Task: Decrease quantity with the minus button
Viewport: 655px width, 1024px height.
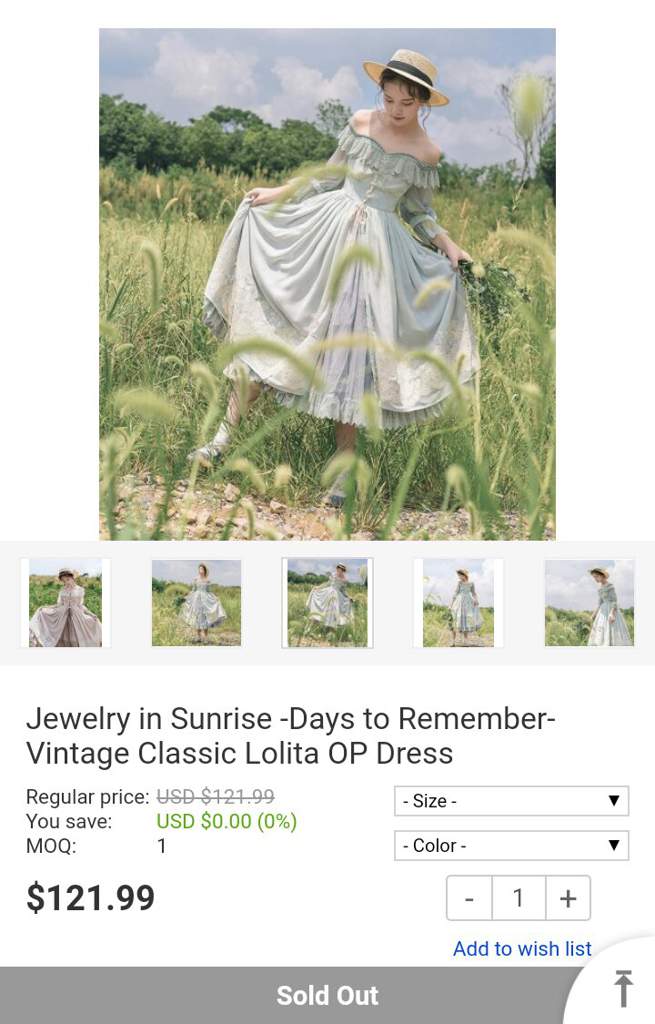Action: pyautogui.click(x=469, y=898)
